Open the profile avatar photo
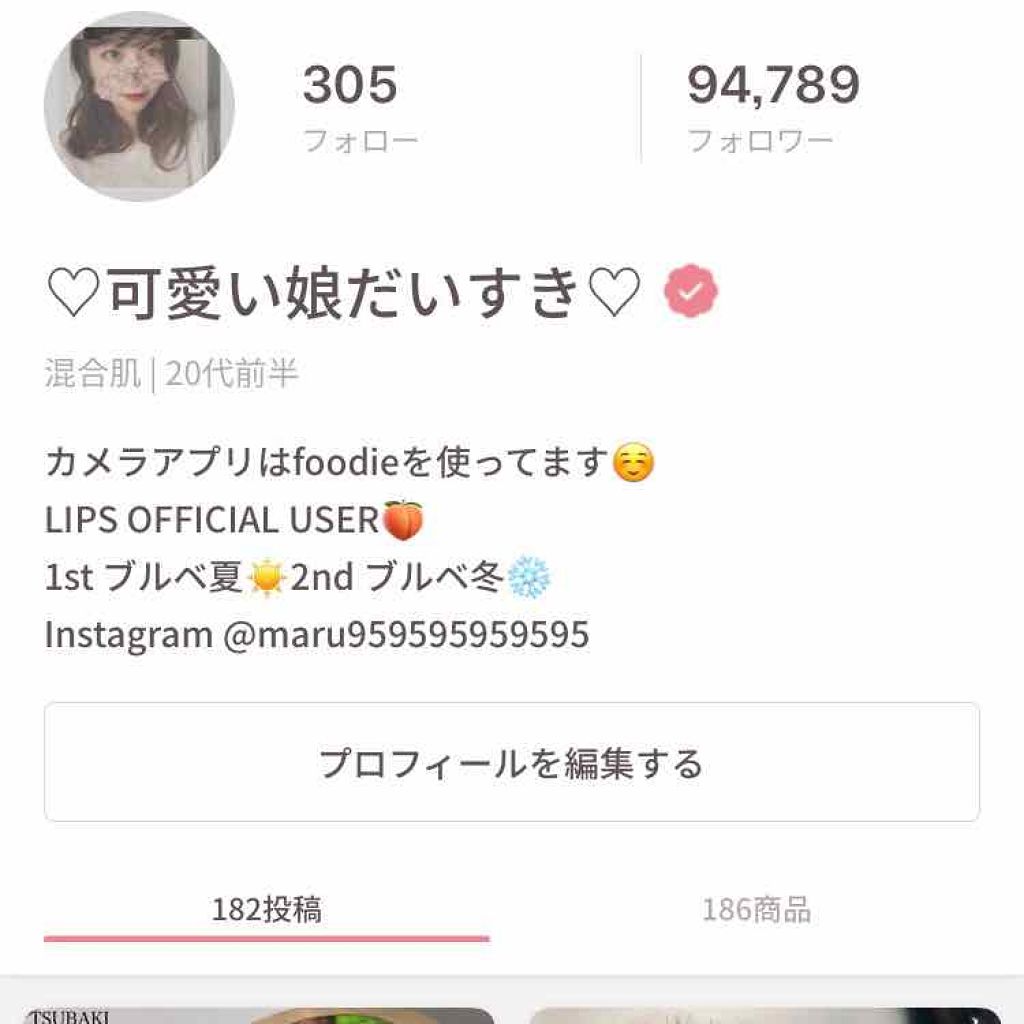 point(139,107)
